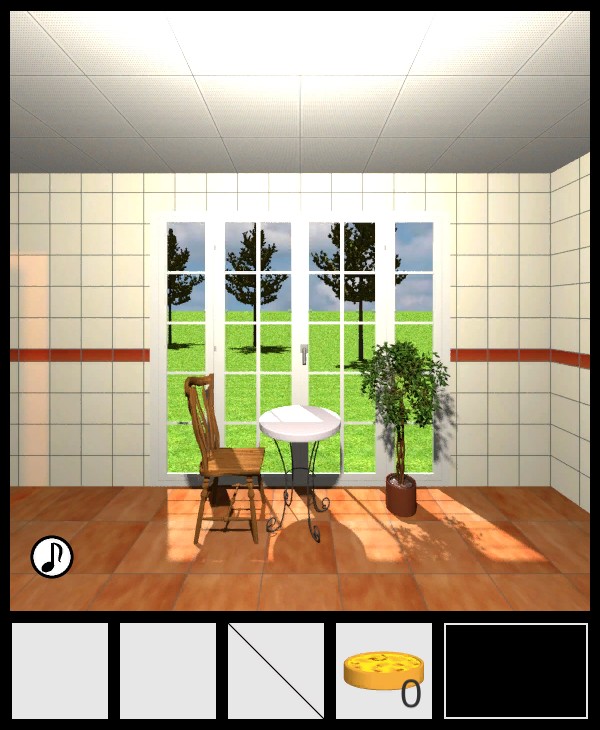This screenshot has height=730, width=600.
Task: Toggle the music note sound button
Action: coord(51,557)
